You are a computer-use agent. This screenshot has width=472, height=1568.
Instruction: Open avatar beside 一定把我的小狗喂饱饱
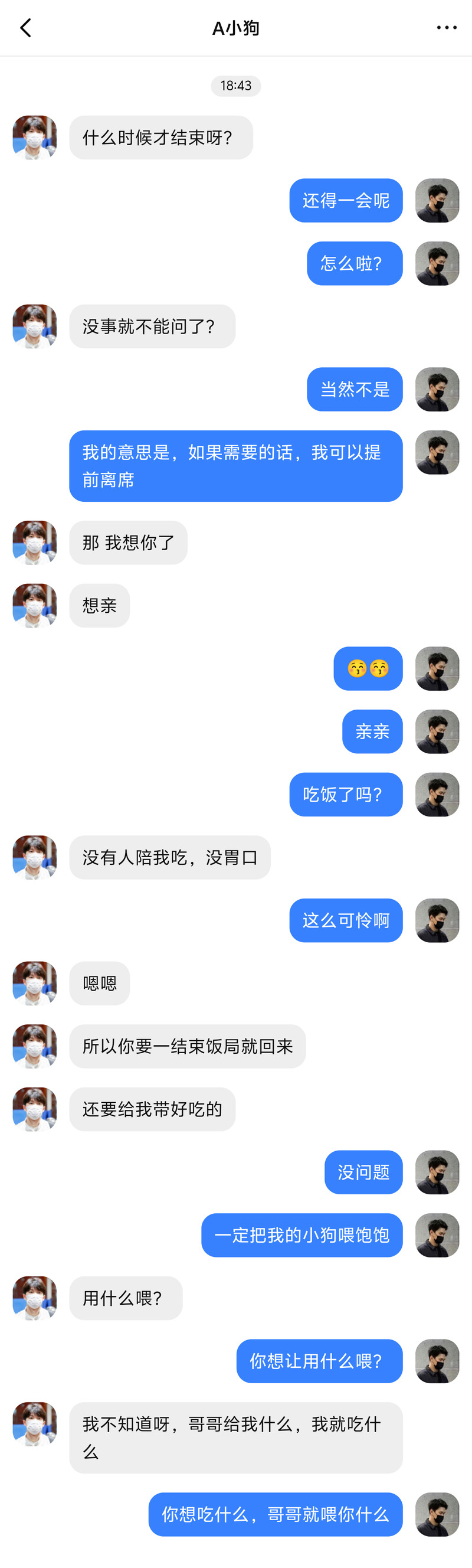[437, 1235]
